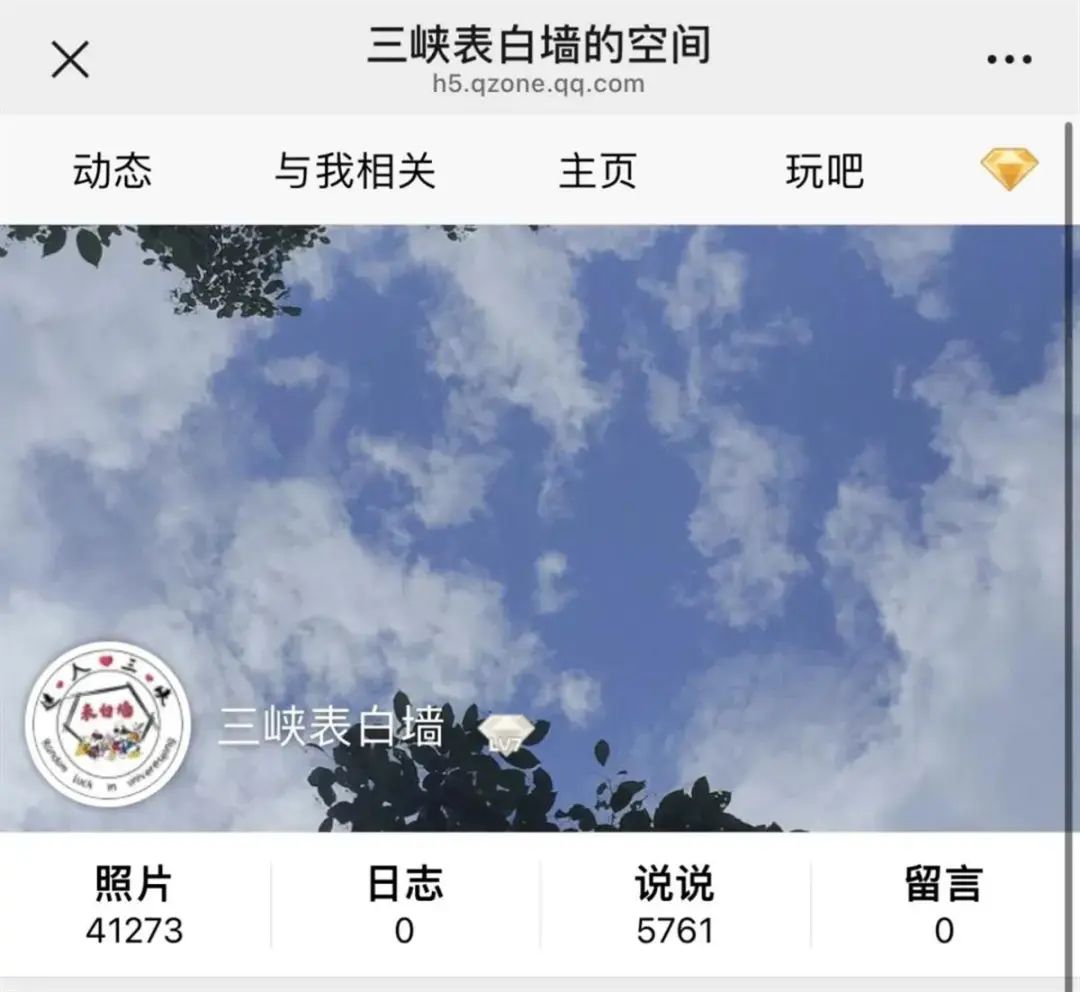The height and width of the screenshot is (992, 1080).
Task: Go to the 与我相关 tab
Action: tap(355, 171)
